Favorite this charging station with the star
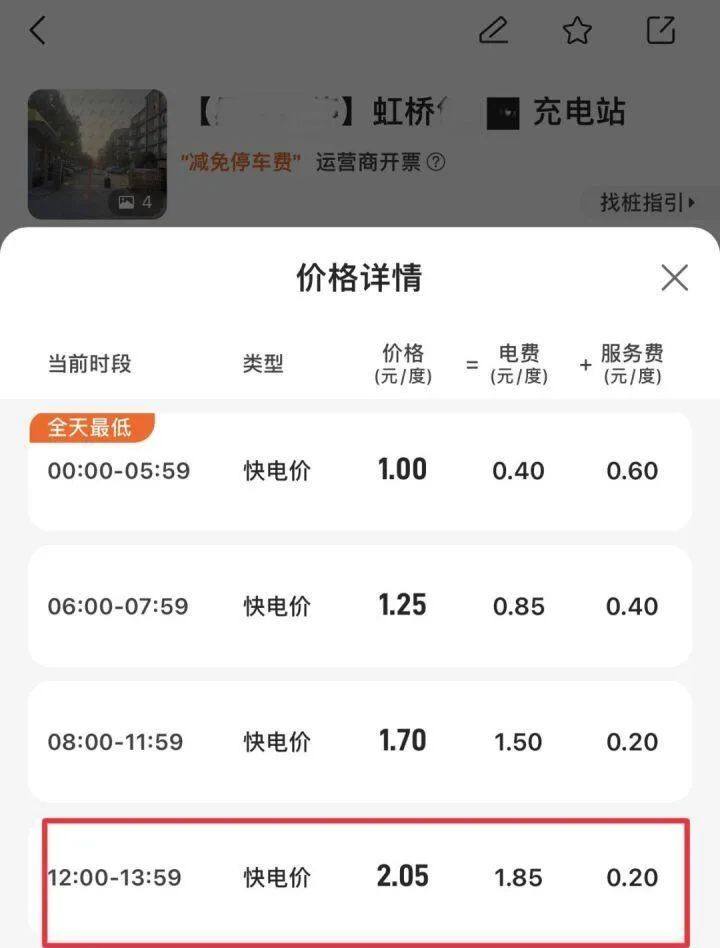720x948 pixels. point(577,31)
